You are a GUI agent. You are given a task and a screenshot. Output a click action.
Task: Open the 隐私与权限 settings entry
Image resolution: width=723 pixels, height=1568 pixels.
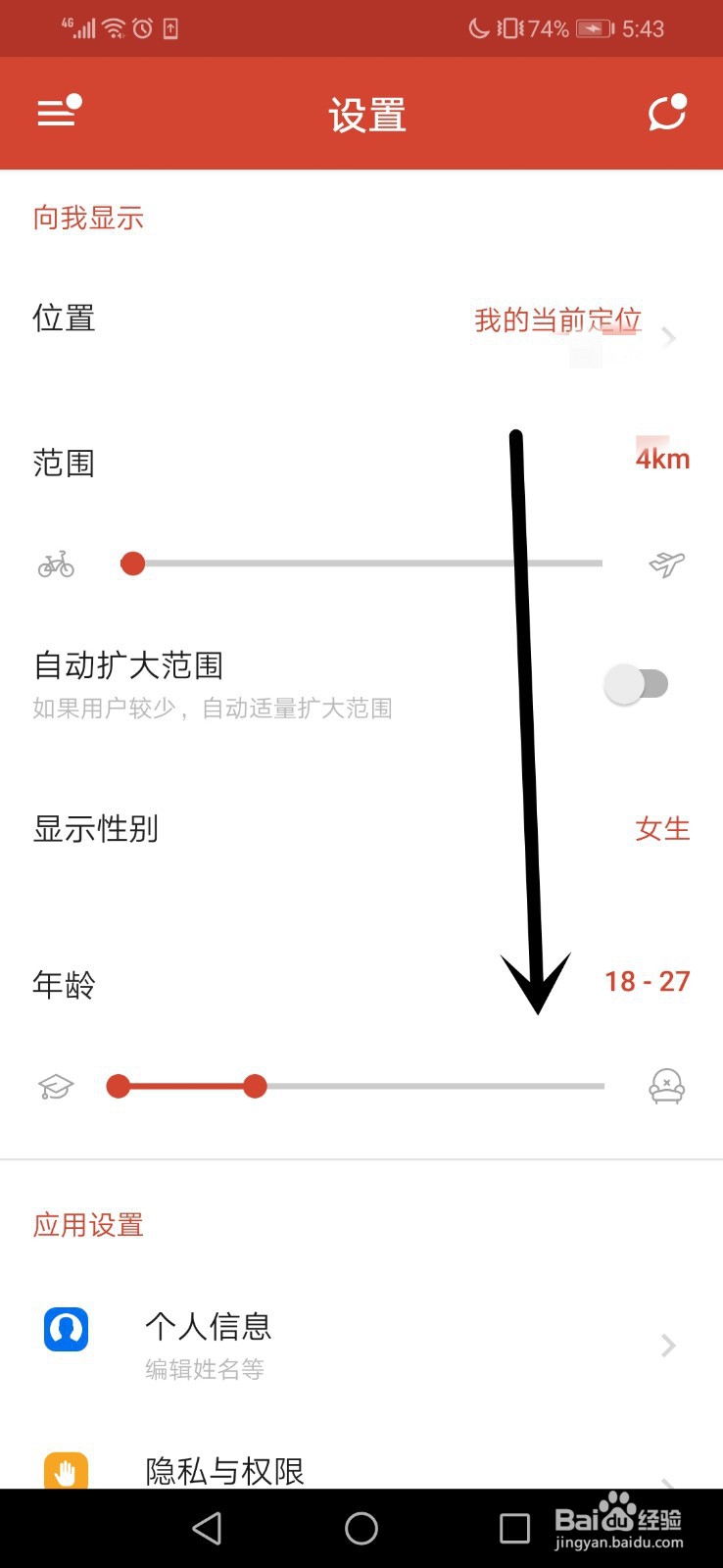(x=225, y=1471)
